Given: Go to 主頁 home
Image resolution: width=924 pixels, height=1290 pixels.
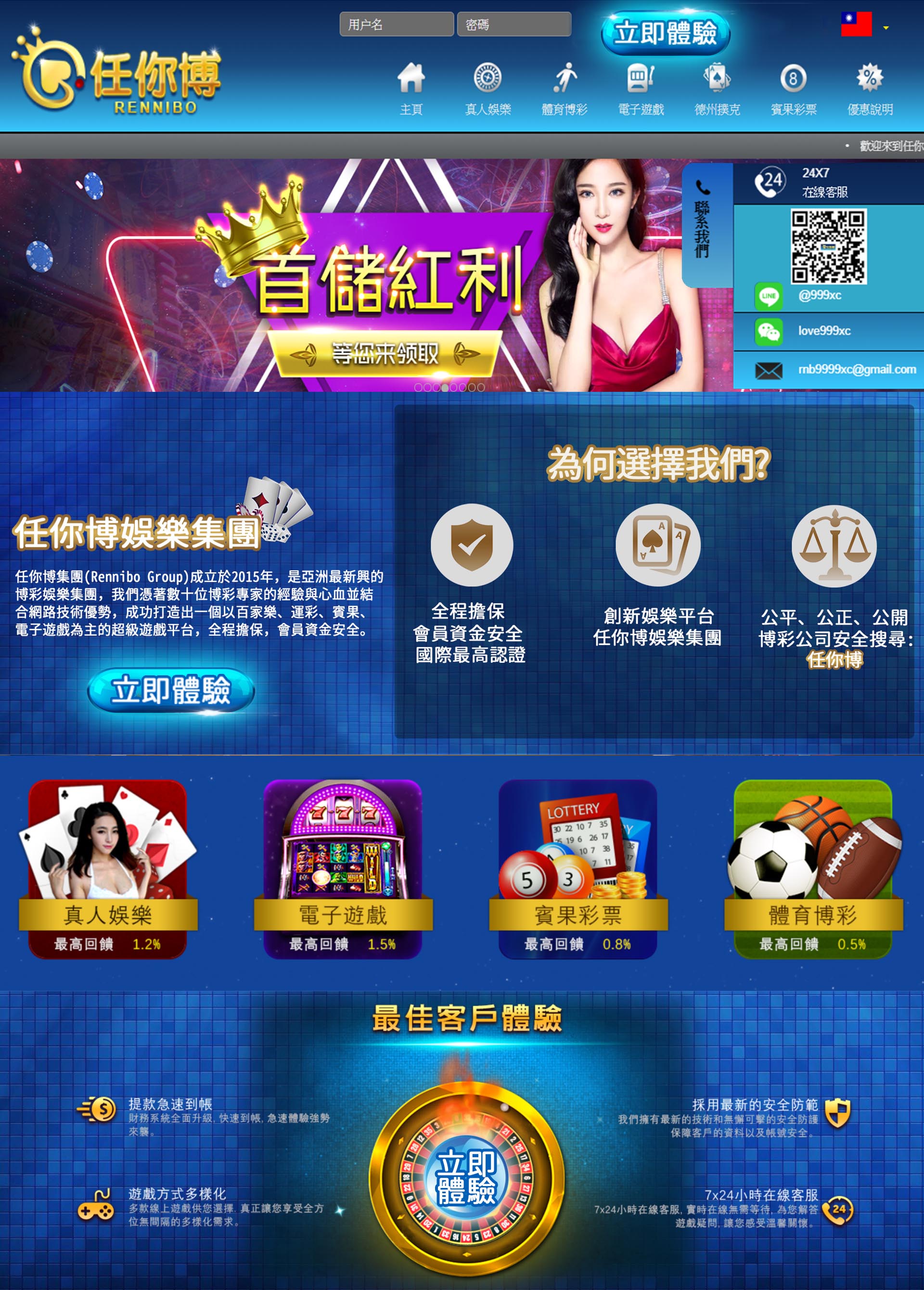Looking at the screenshot, I should [x=411, y=89].
